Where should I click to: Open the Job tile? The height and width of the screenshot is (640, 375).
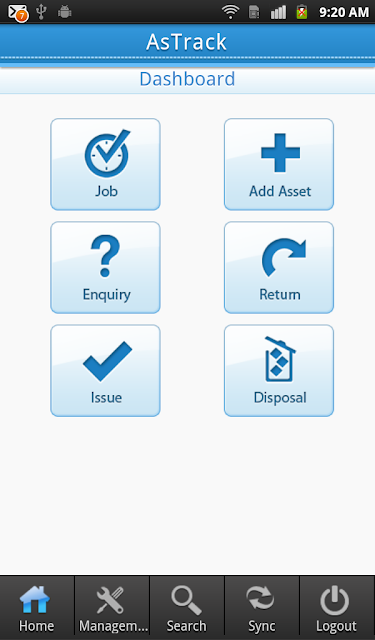(x=105, y=164)
